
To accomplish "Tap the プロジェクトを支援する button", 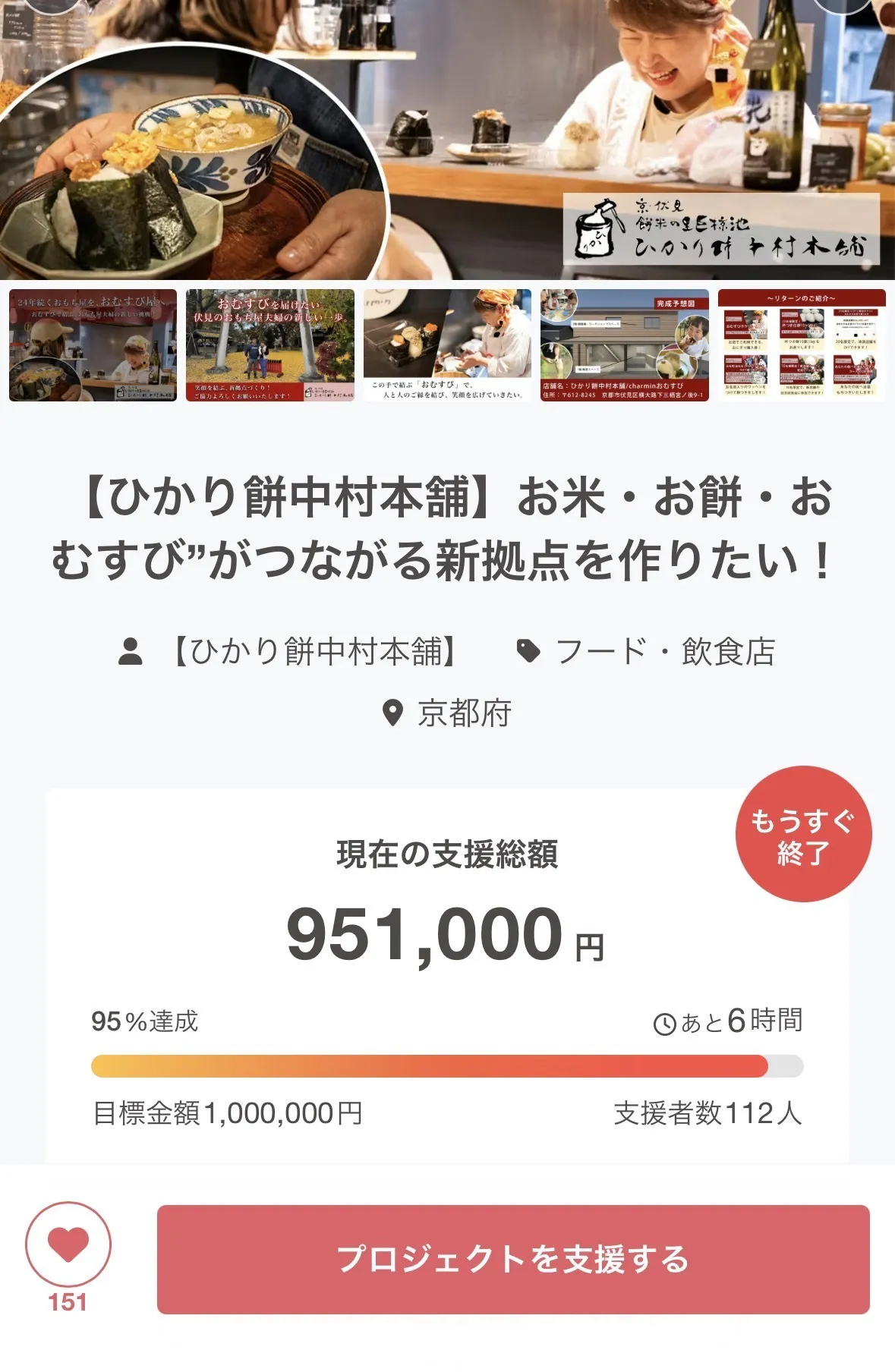I will (512, 1259).
